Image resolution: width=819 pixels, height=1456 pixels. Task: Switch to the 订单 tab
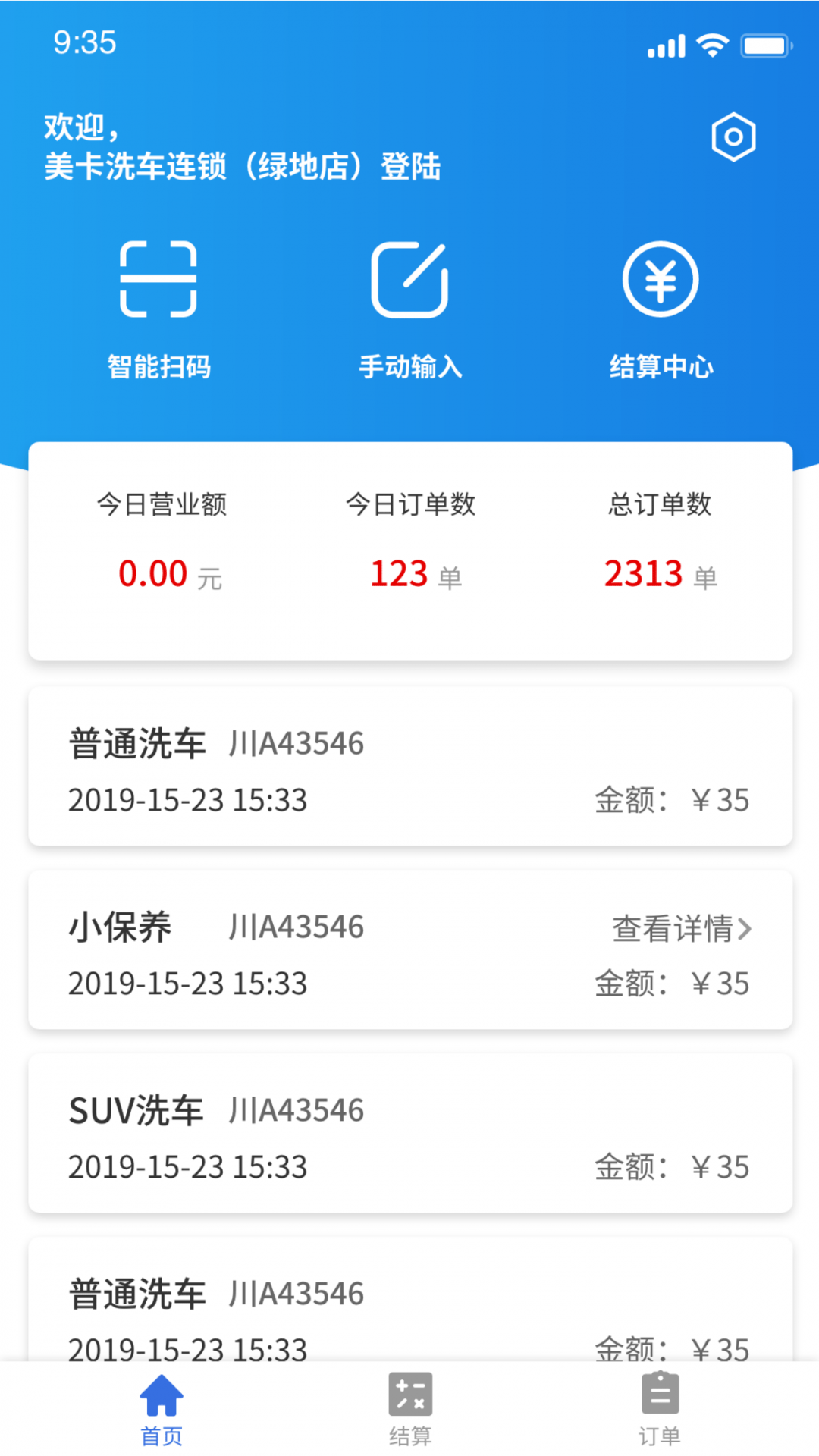(660, 1409)
